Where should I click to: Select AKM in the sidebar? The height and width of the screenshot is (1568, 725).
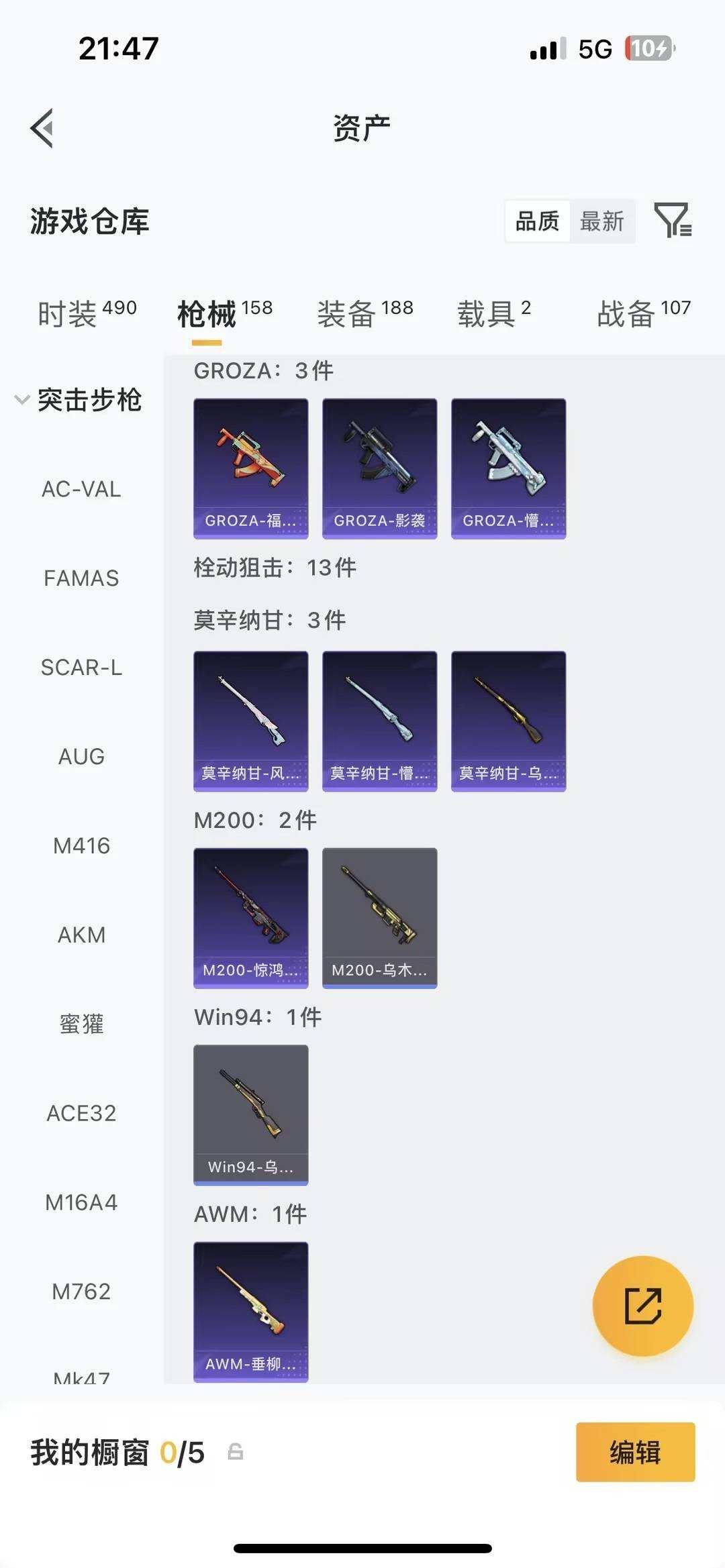pos(81,935)
